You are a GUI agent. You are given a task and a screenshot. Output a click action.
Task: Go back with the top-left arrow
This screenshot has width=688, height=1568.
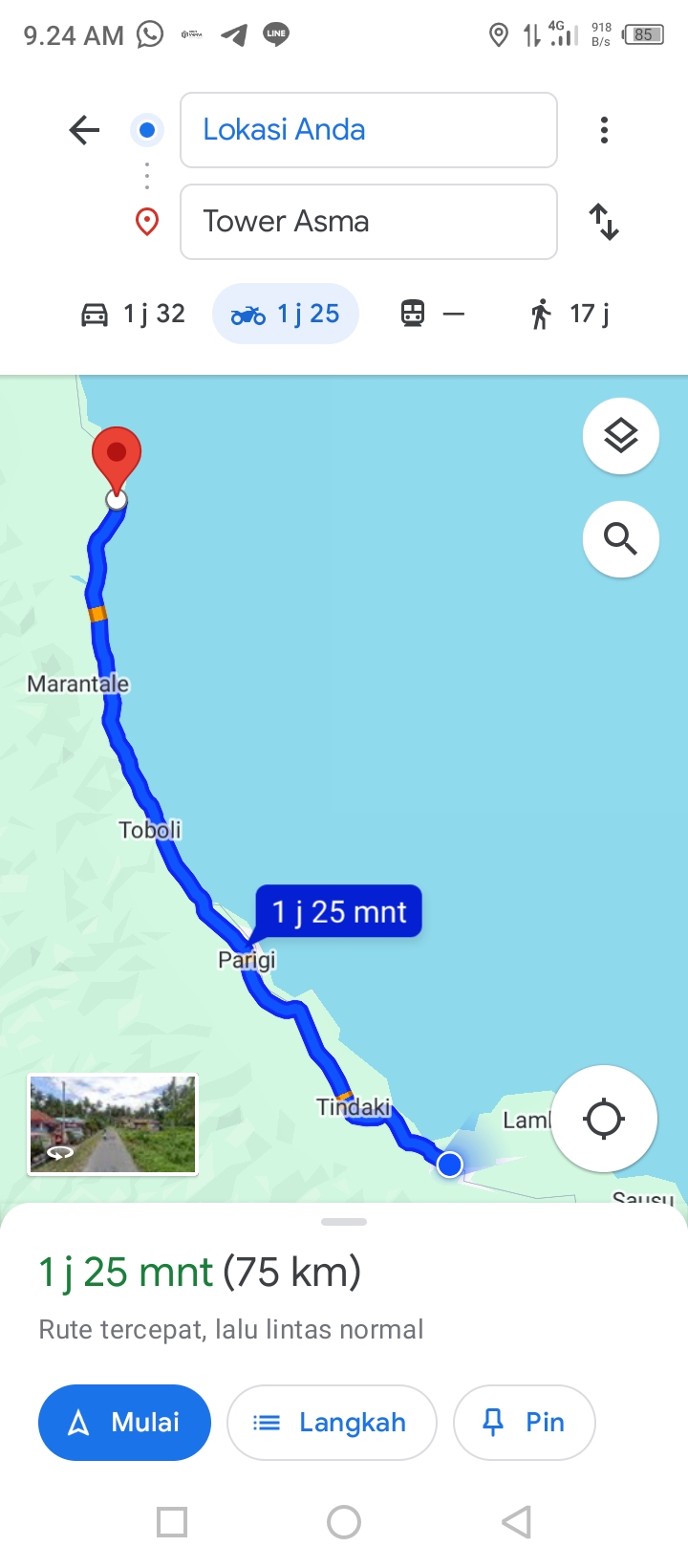click(x=84, y=130)
